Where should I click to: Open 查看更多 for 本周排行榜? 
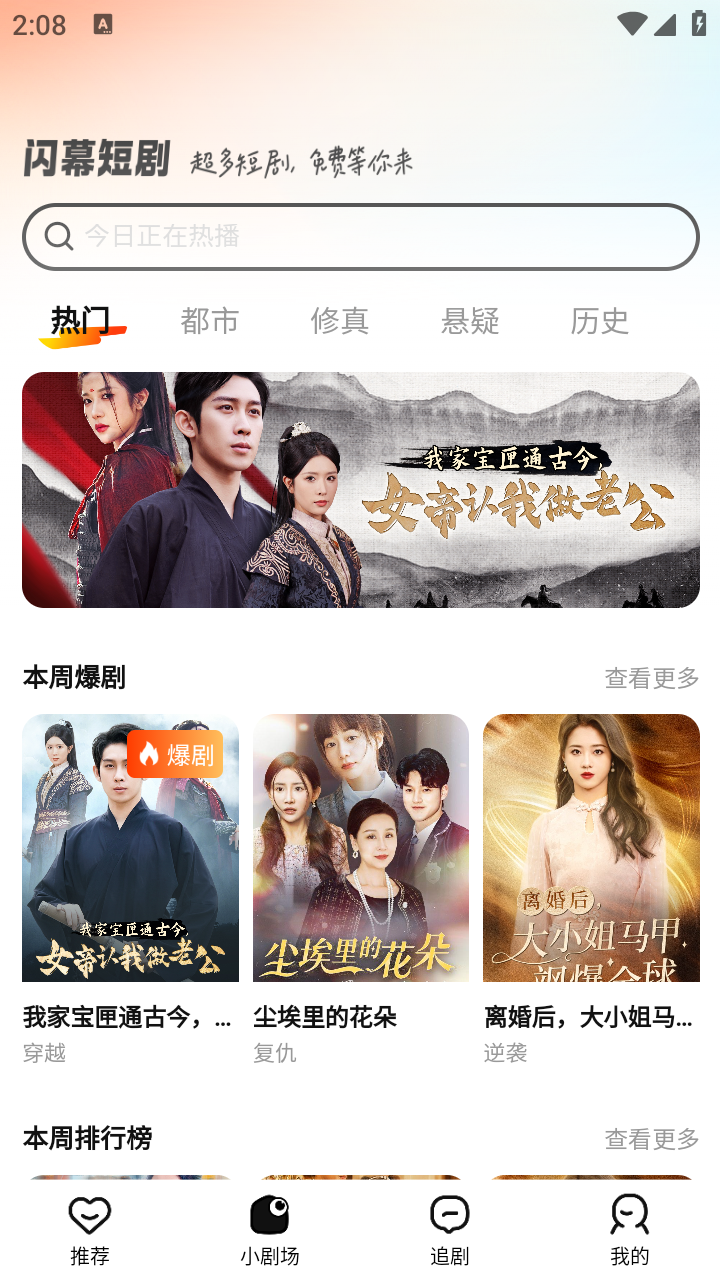coord(650,1139)
